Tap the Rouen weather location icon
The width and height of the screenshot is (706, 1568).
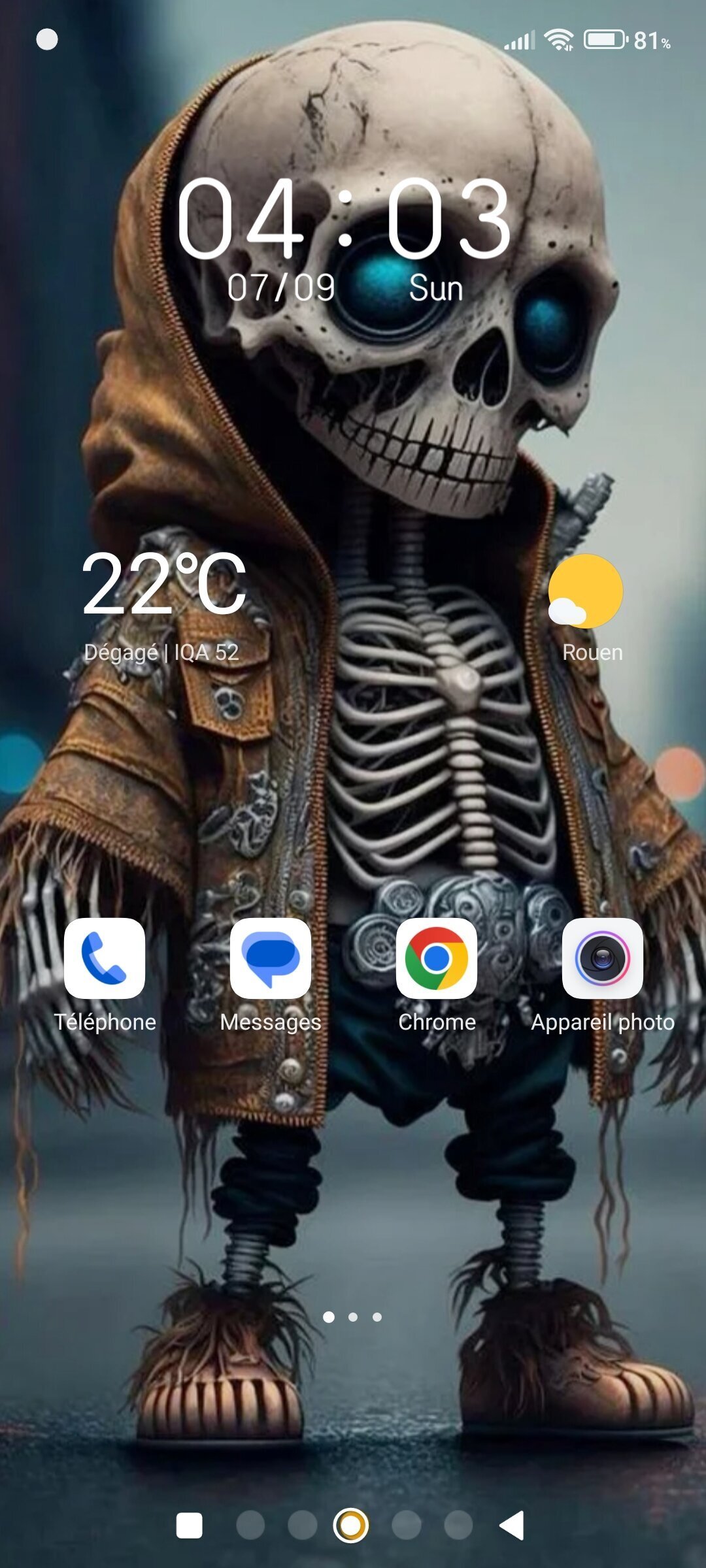coord(585,591)
